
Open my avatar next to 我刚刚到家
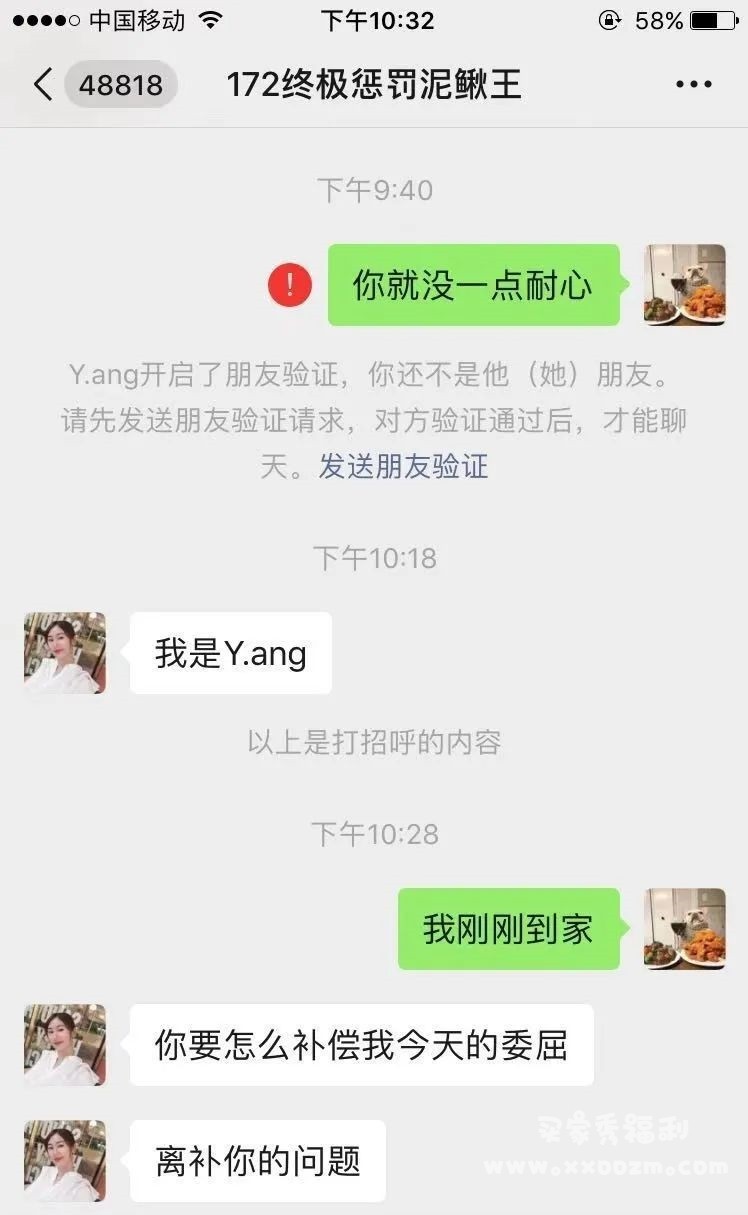(684, 929)
